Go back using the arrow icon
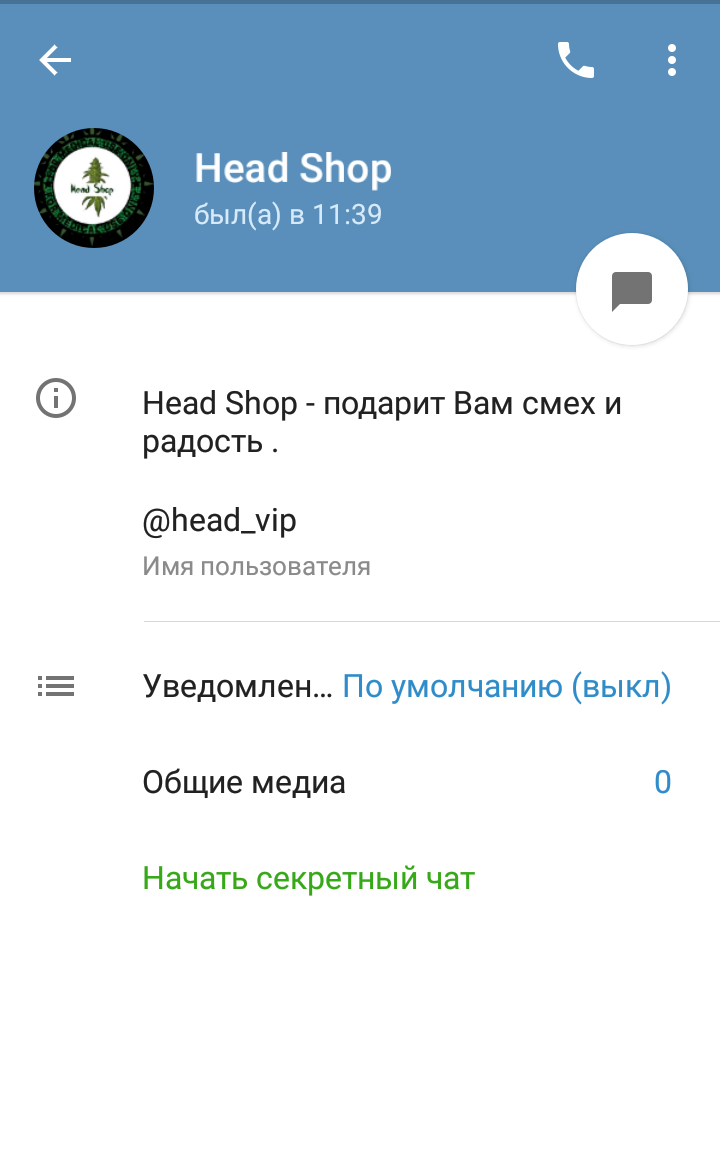 click(55, 61)
